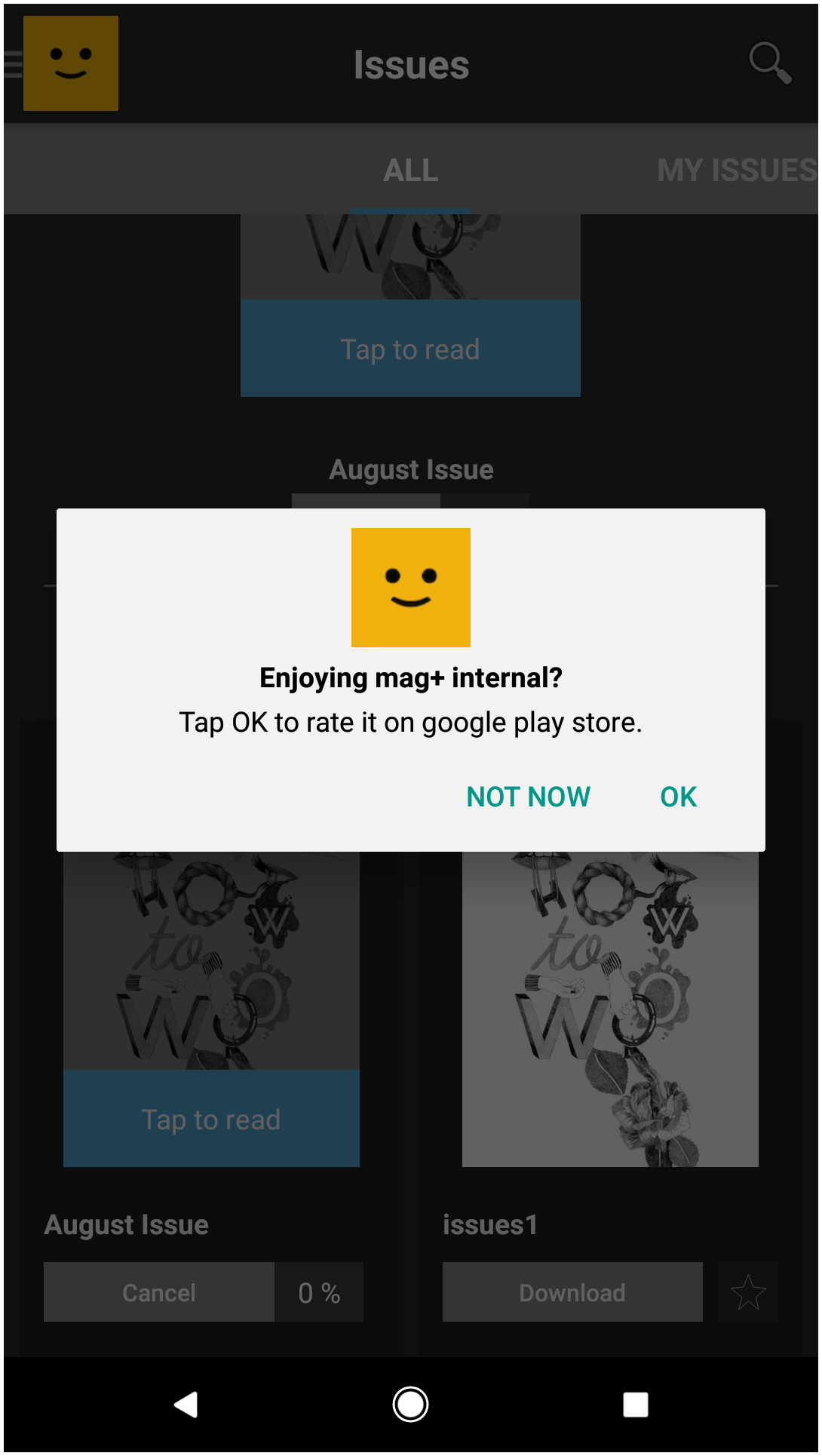The image size is (822, 1456).
Task: Switch to the My Issues tab
Action: tap(736, 170)
